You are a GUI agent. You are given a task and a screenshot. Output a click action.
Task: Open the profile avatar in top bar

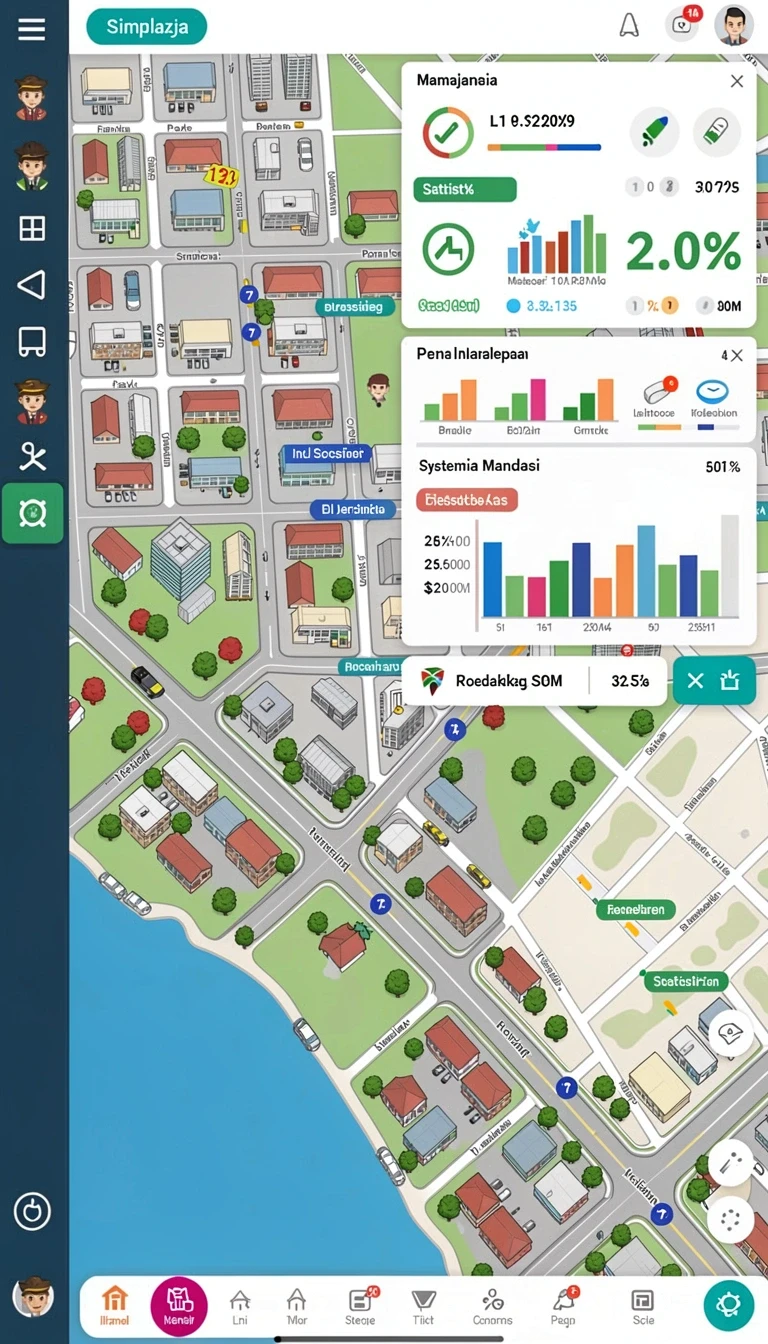click(x=734, y=25)
